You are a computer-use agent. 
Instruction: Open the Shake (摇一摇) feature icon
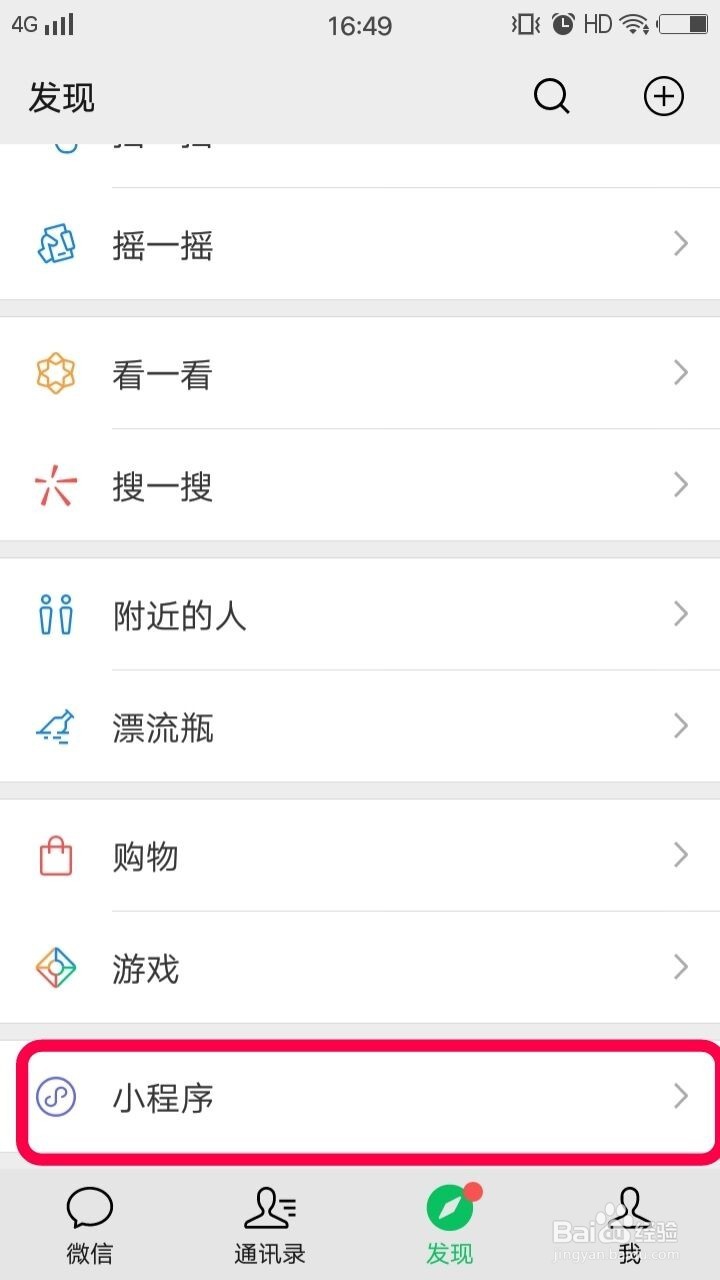[x=55, y=244]
